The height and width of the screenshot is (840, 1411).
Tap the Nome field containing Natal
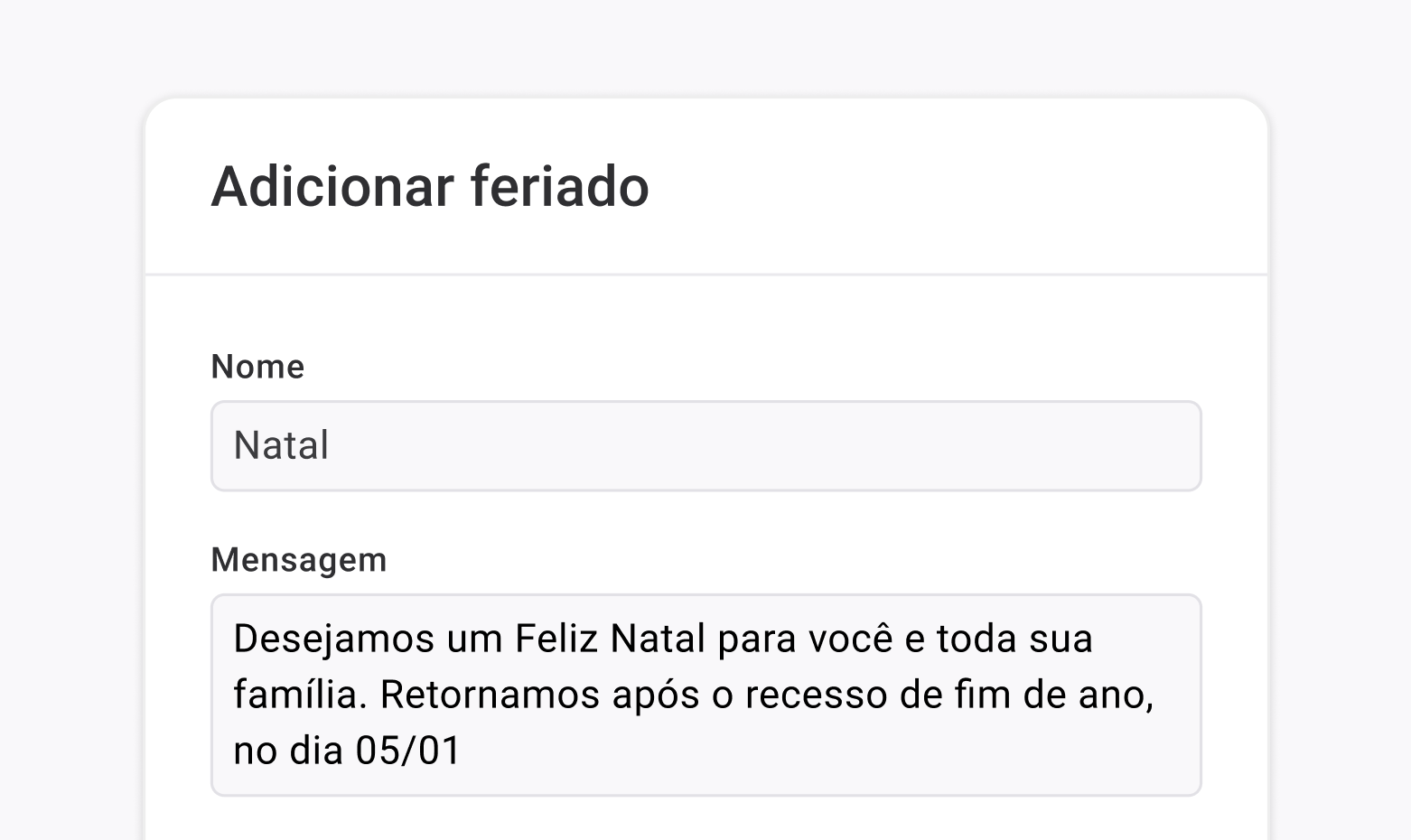coord(705,446)
